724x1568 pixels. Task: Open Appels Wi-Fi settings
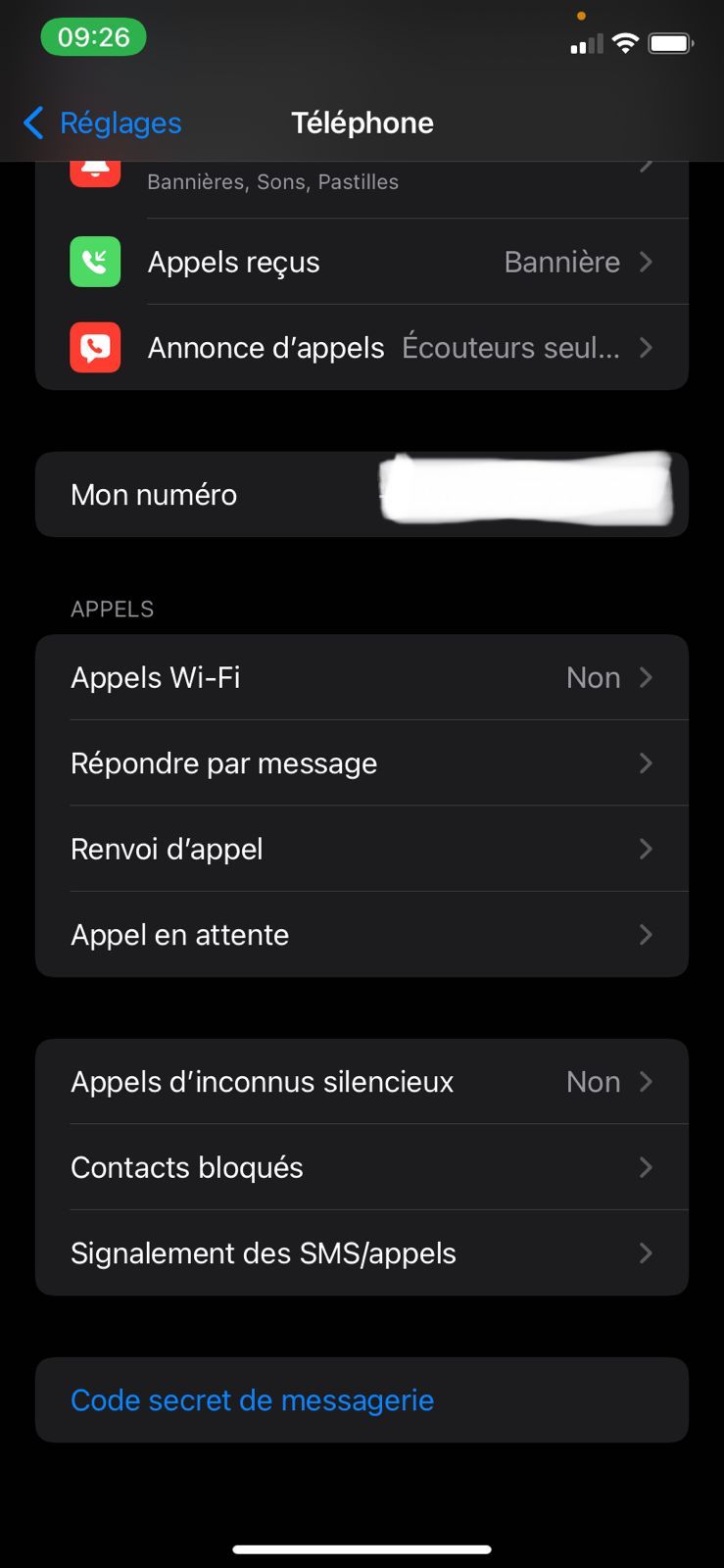(x=362, y=677)
